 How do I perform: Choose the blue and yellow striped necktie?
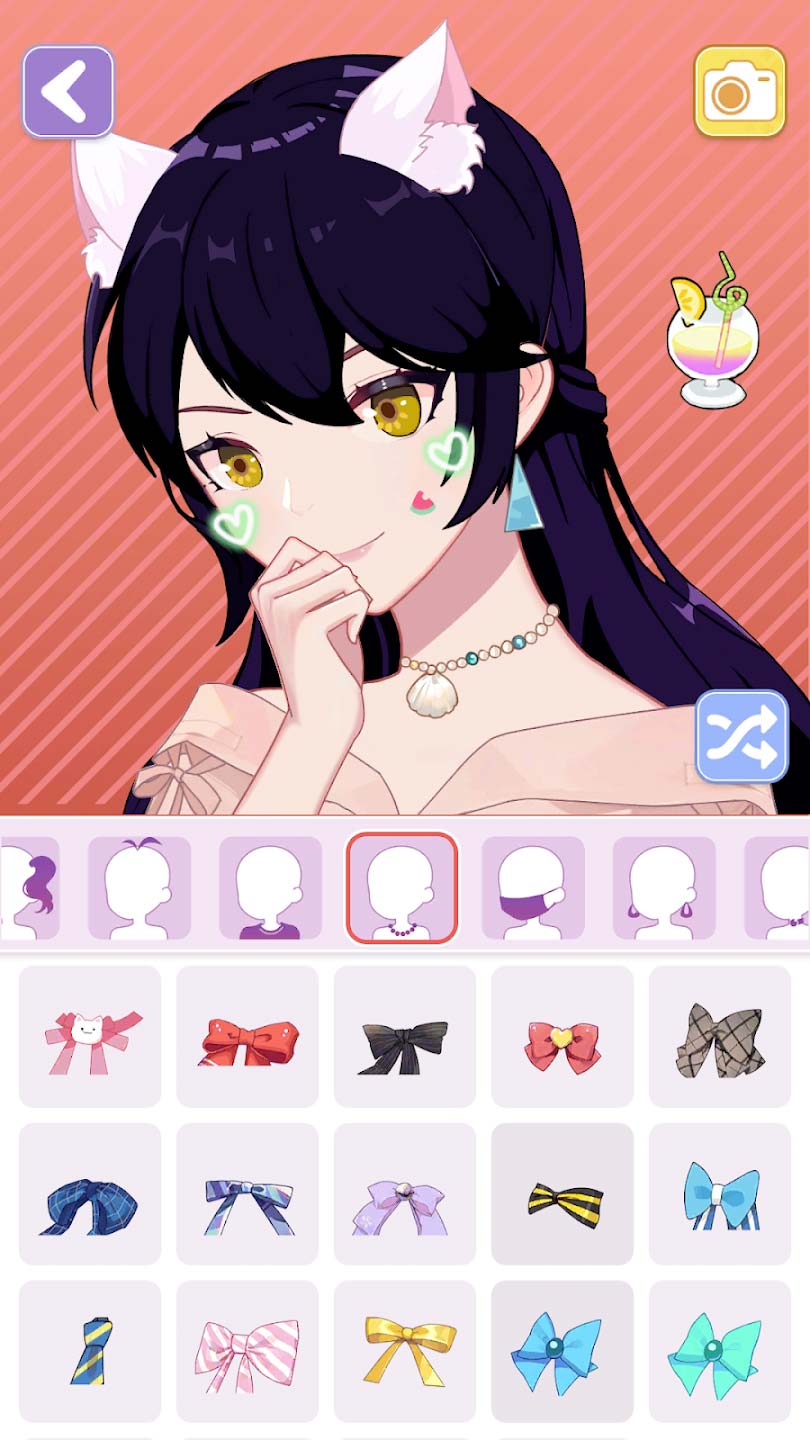[x=90, y=1351]
